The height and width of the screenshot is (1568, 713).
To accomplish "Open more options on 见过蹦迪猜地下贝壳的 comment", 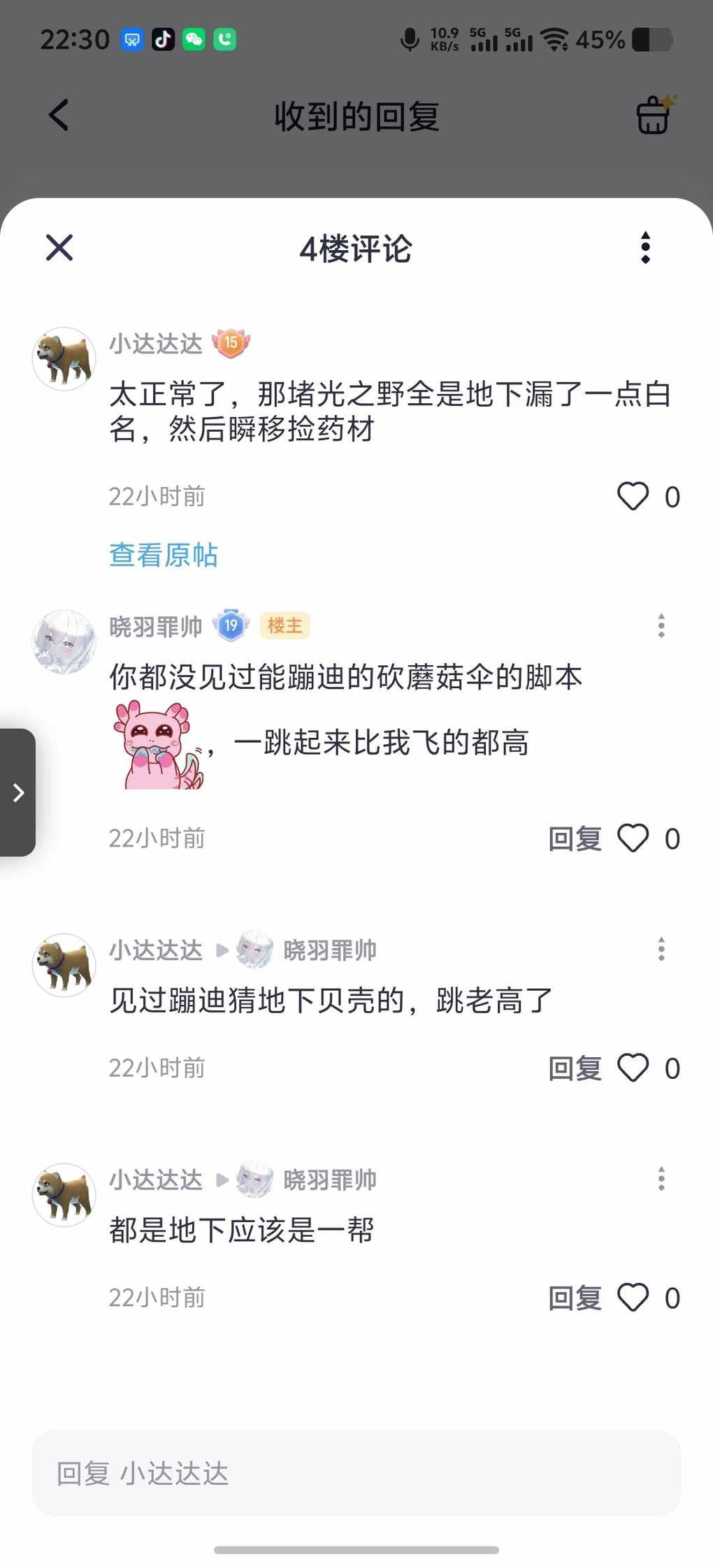I will 661,949.
